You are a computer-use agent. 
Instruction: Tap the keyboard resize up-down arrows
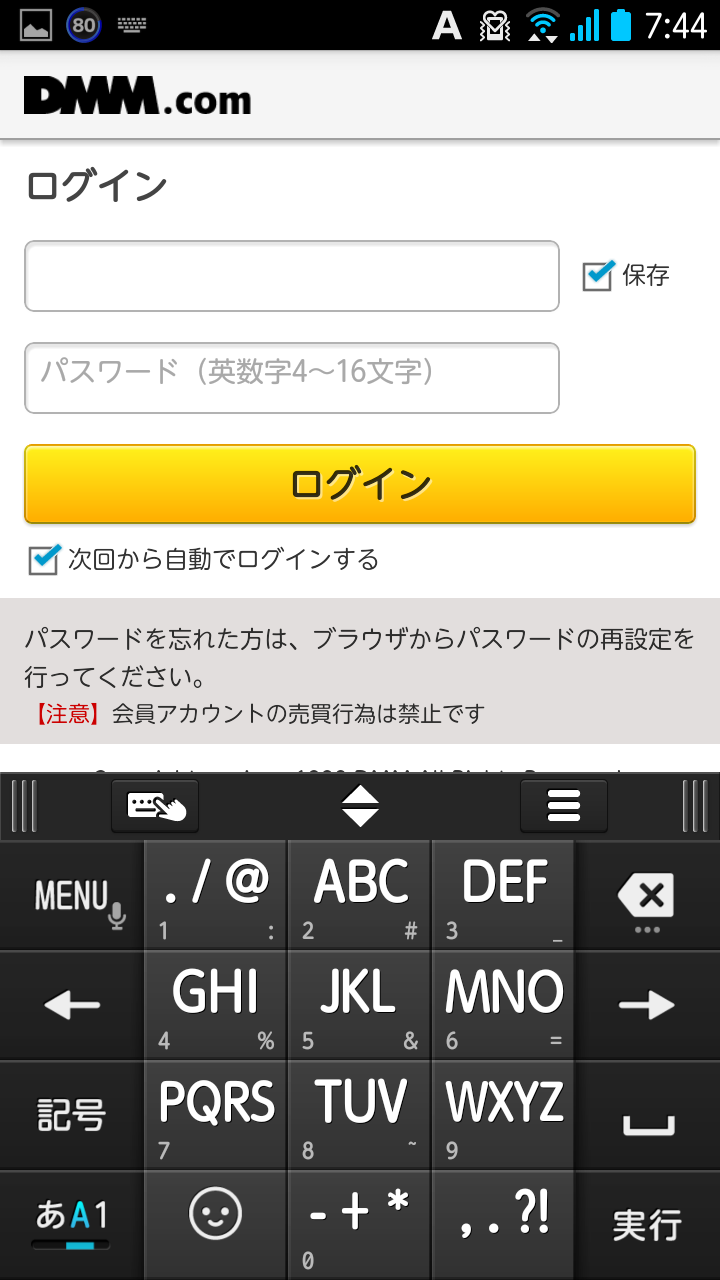[x=359, y=806]
